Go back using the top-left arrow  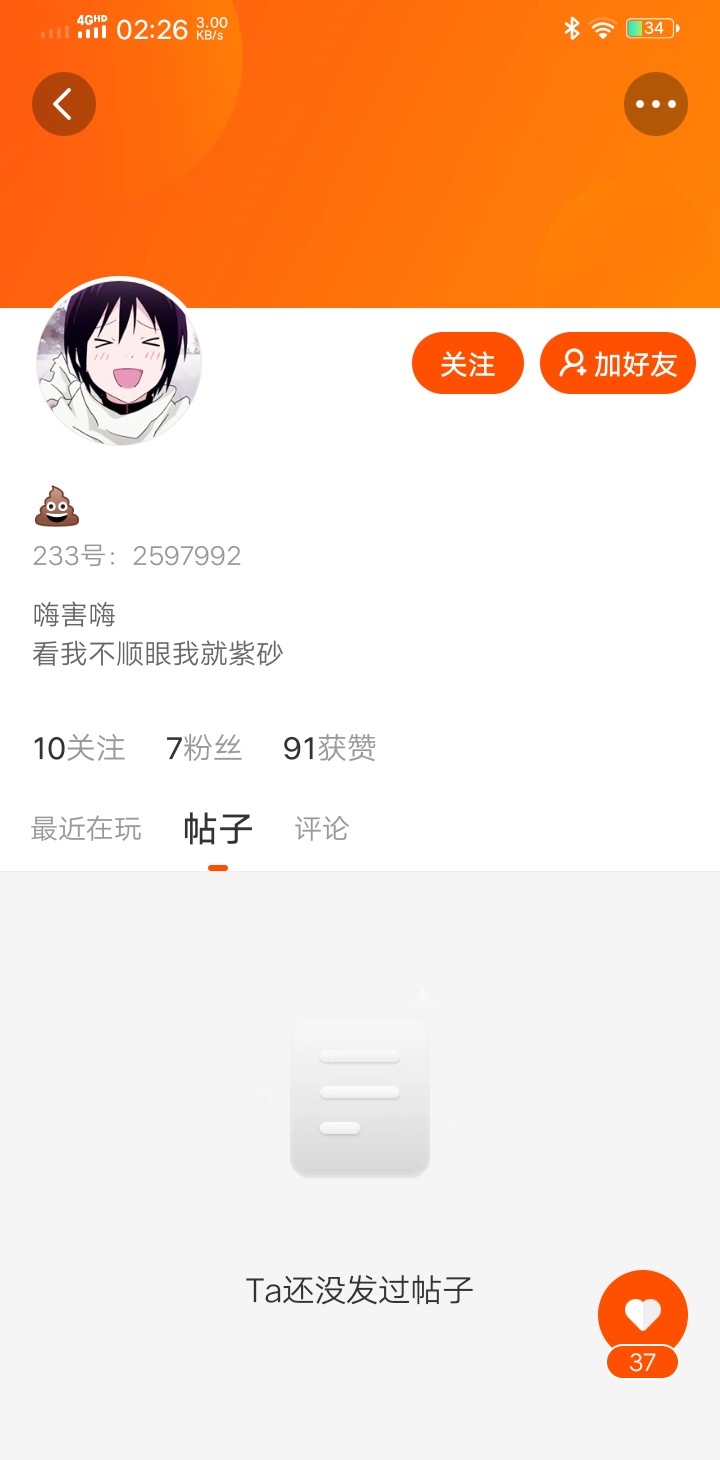click(x=63, y=104)
